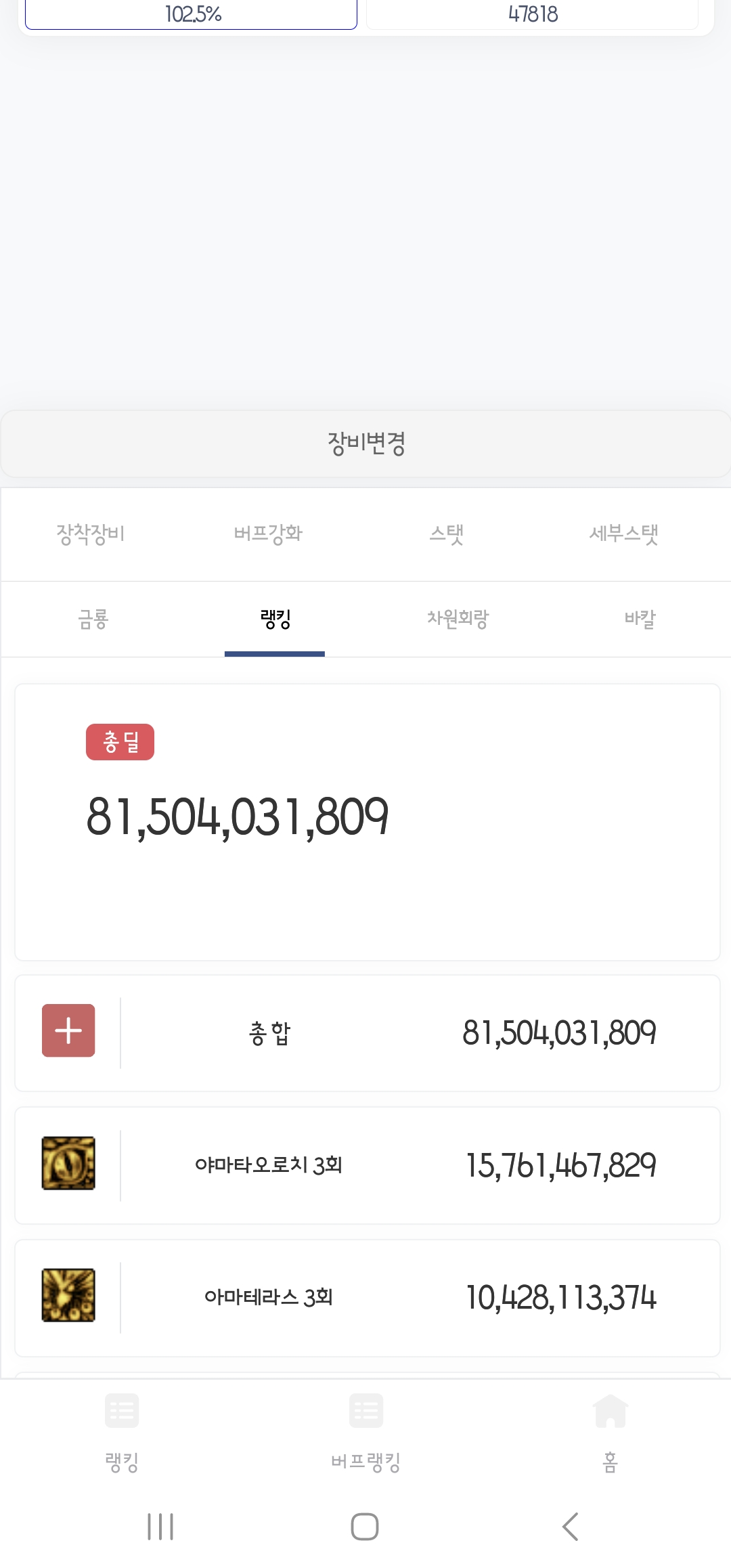Screen dimensions: 731x1568
Task: Expand the 총합 row with plus button
Action: (68, 1030)
